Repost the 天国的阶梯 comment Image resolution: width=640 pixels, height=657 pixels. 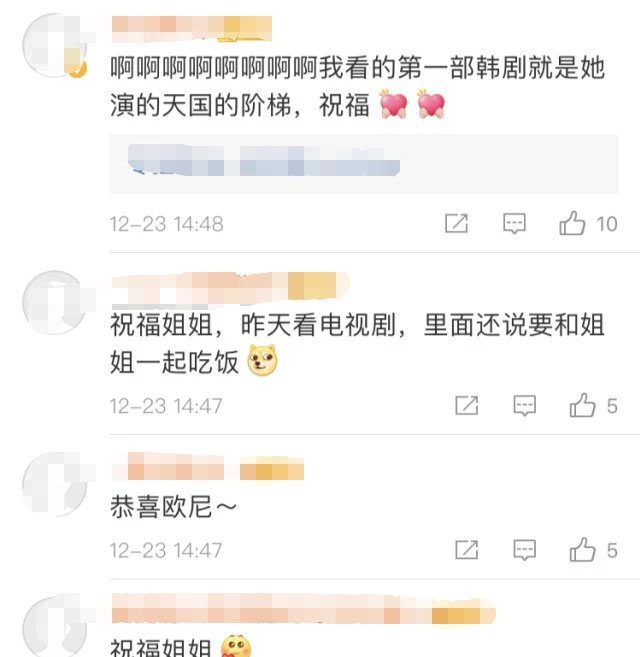click(456, 224)
